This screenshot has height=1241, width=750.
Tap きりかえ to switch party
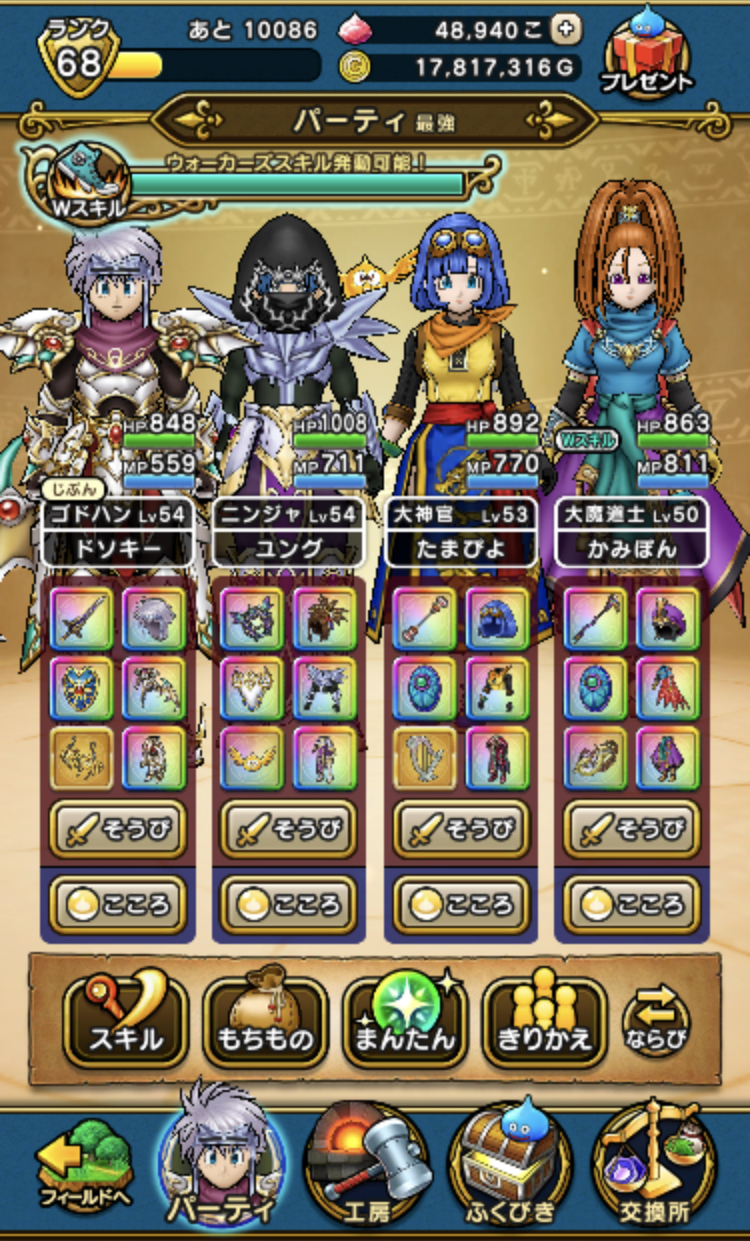[545, 1019]
